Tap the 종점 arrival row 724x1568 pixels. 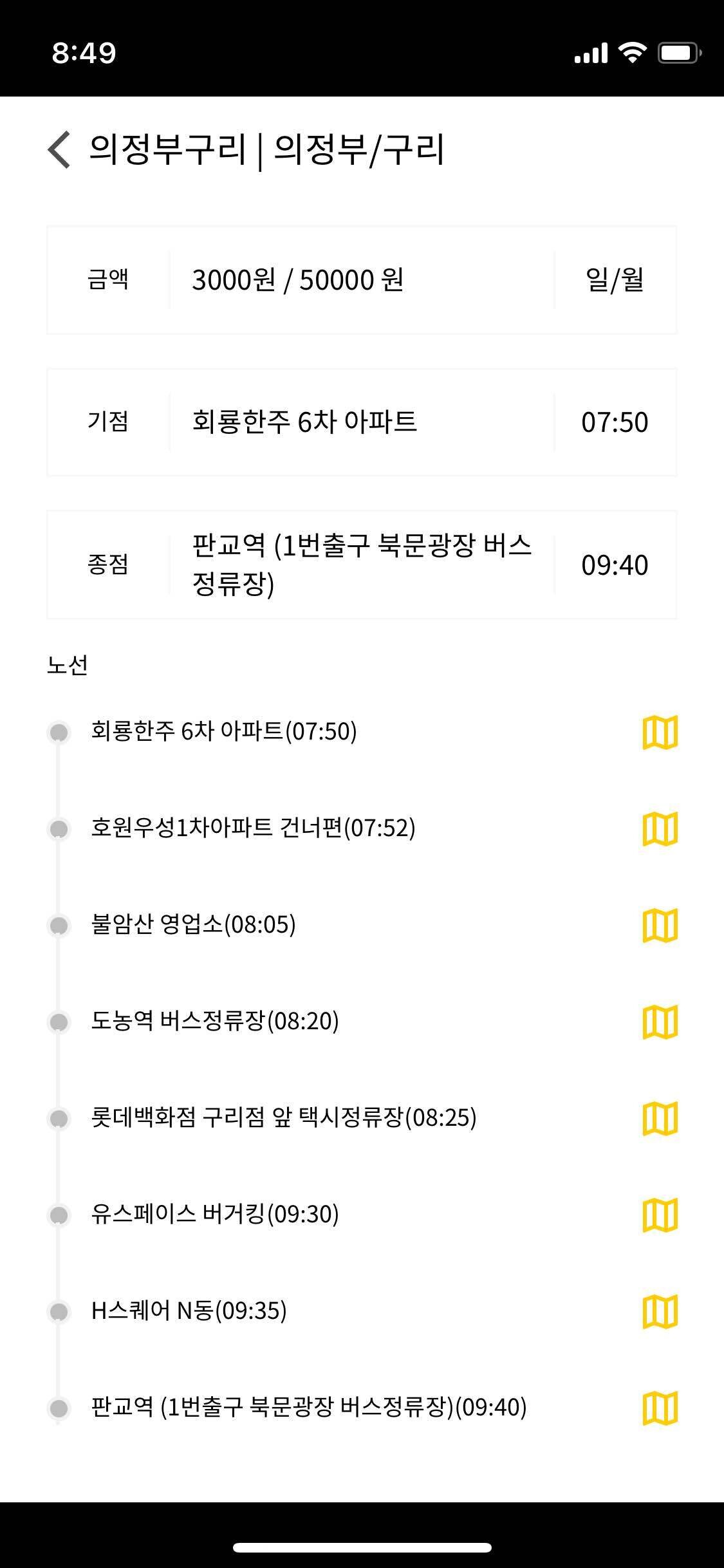[x=362, y=564]
